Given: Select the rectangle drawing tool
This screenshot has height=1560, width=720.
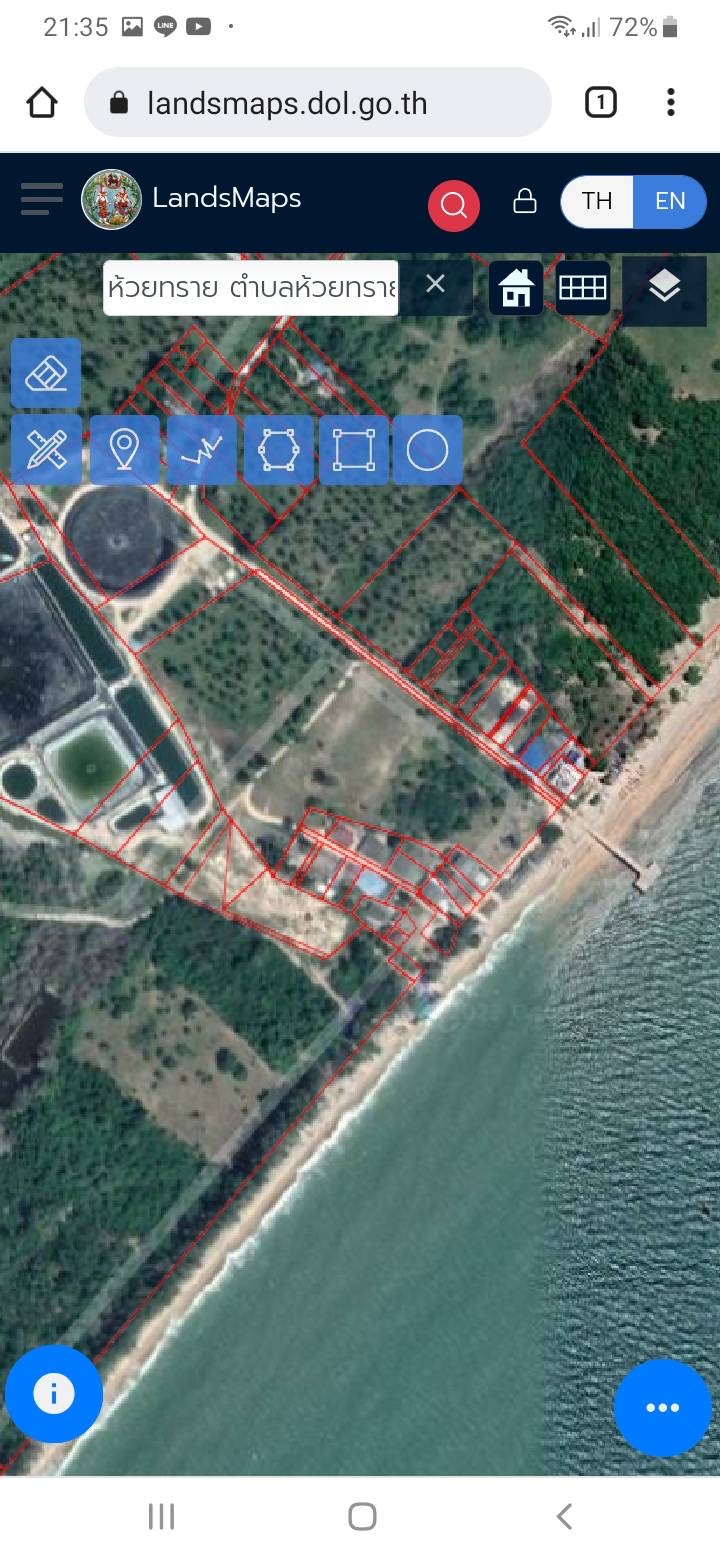Looking at the screenshot, I should coord(354,450).
